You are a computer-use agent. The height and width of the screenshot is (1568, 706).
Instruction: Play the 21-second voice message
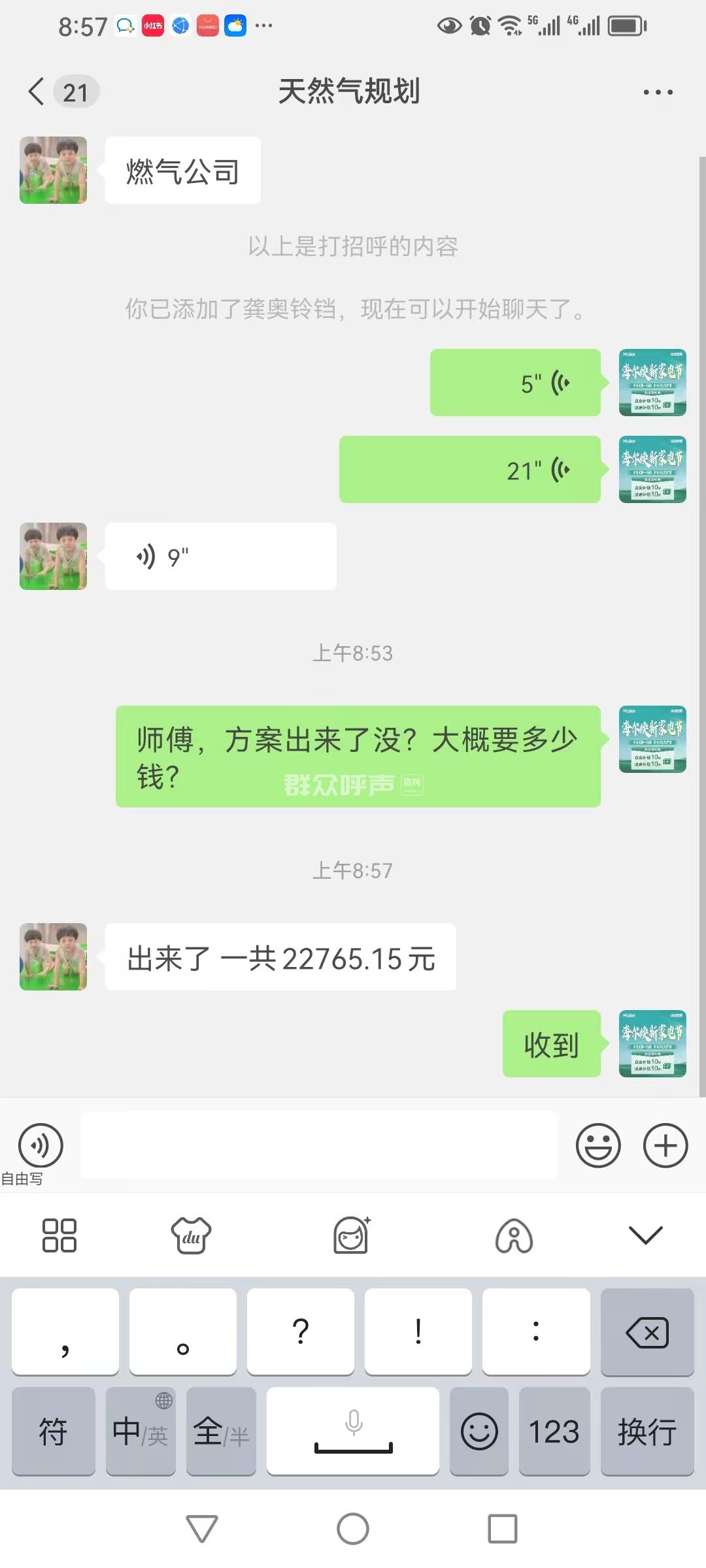click(469, 470)
